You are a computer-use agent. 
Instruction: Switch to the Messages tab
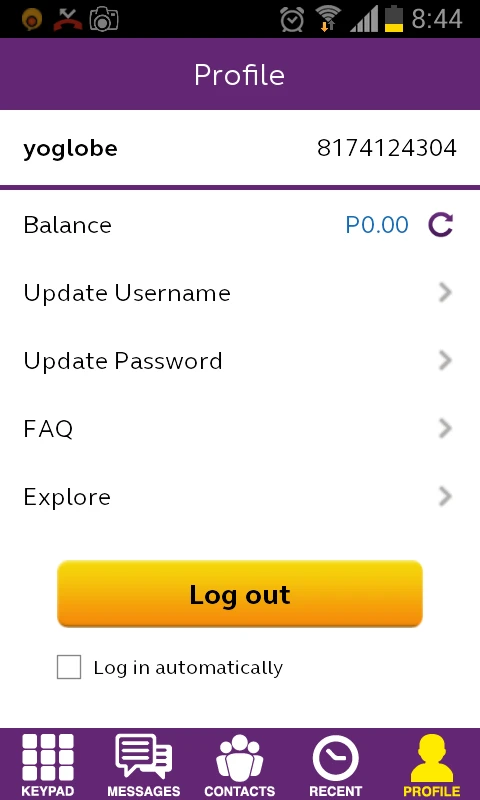pos(144,764)
